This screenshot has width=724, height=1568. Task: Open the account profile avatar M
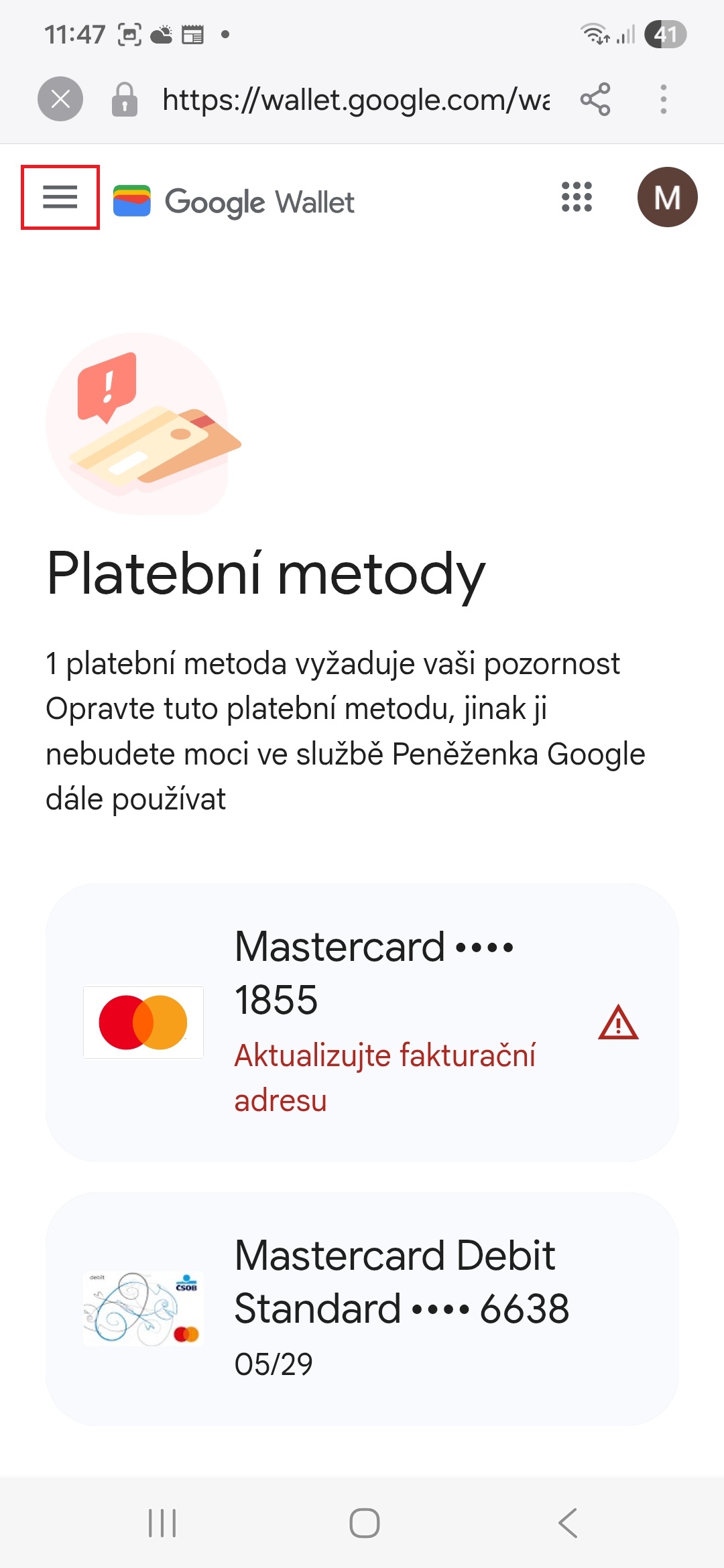(x=667, y=198)
